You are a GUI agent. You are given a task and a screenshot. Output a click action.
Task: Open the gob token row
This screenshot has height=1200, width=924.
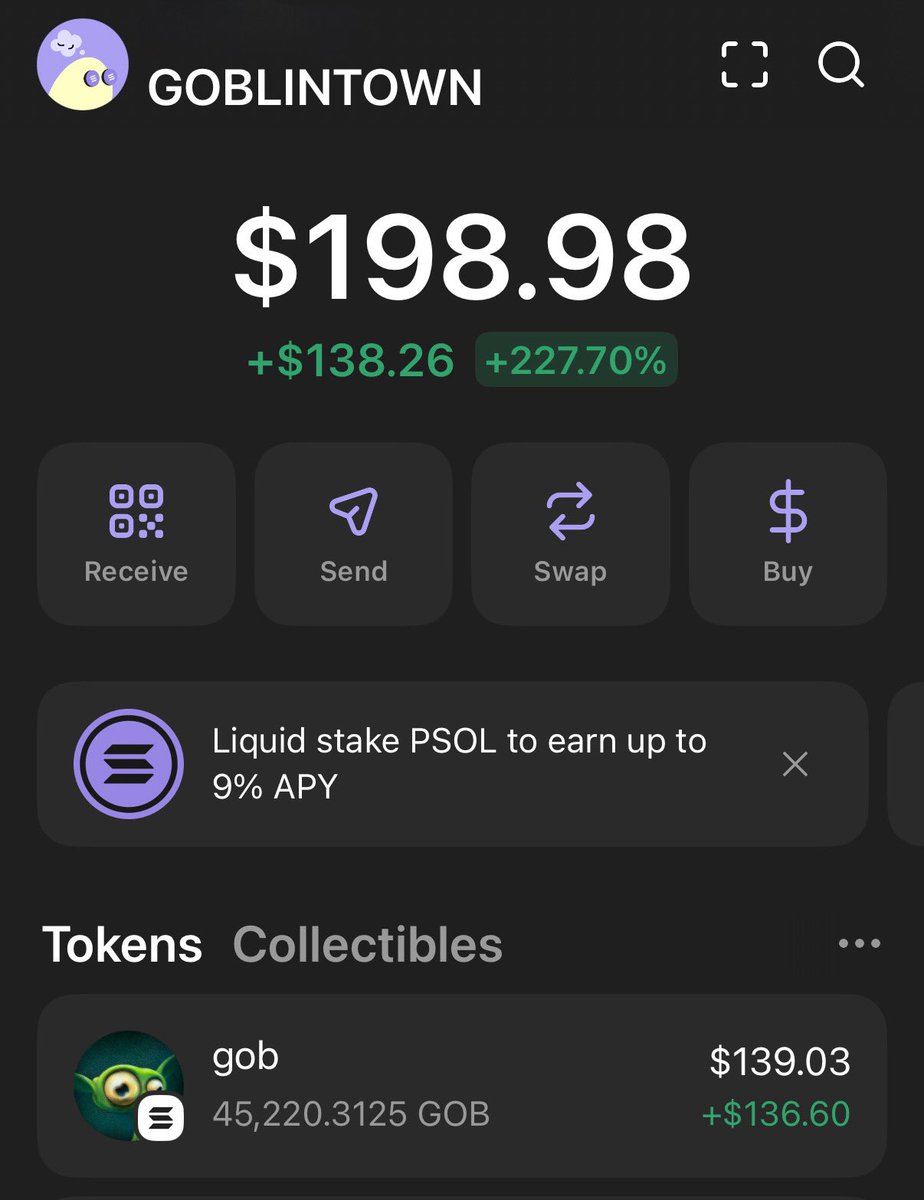[462, 1085]
